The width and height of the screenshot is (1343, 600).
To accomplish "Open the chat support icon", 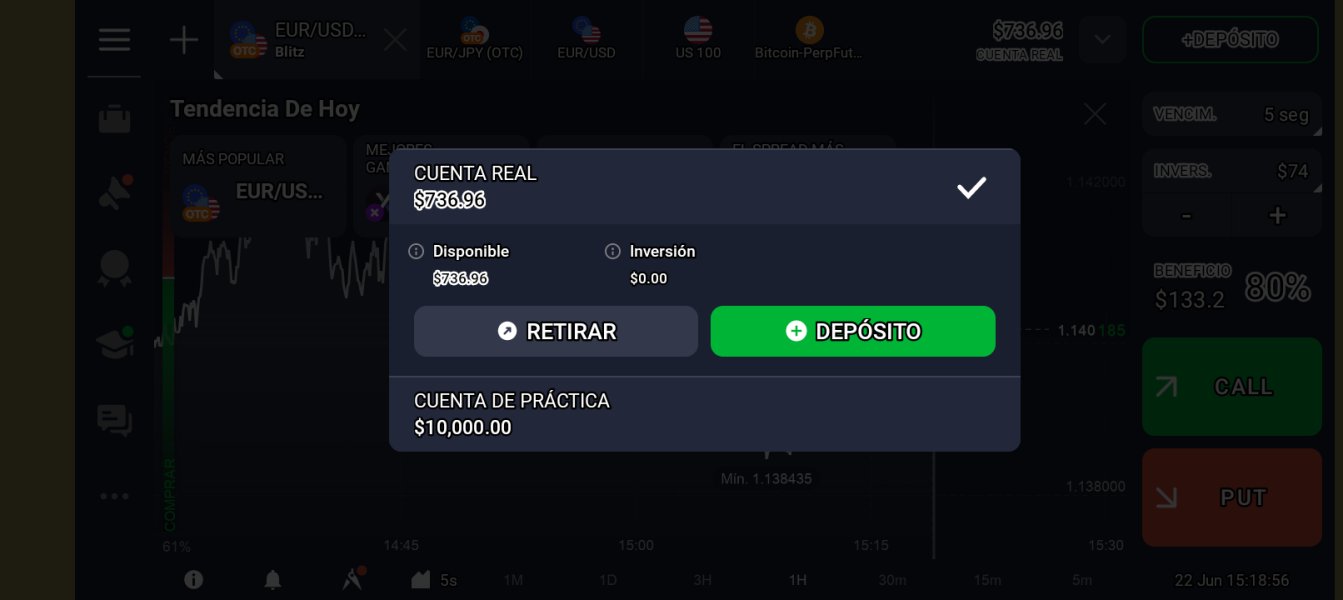I will pyautogui.click(x=114, y=420).
